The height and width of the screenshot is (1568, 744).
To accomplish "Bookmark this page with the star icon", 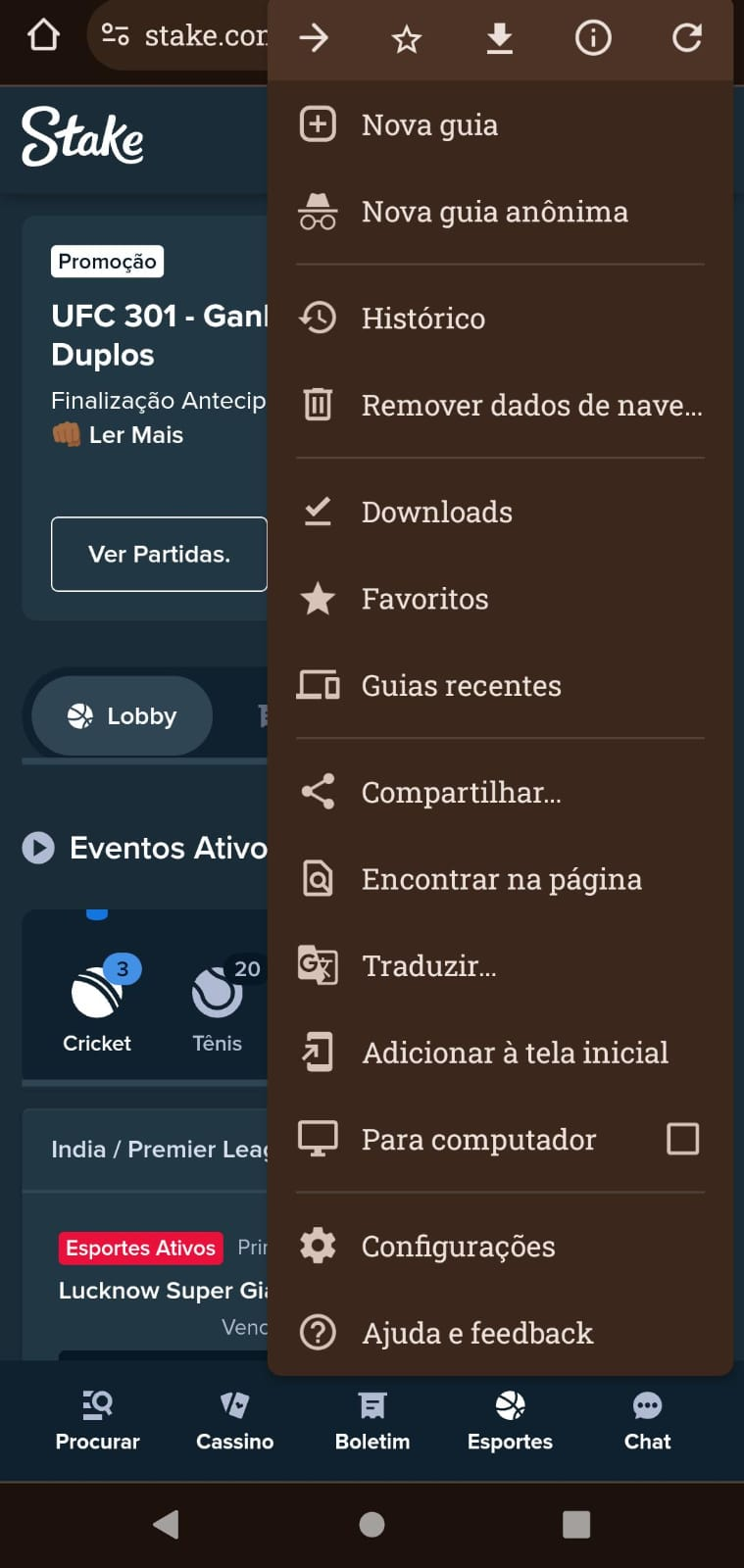I will pos(406,39).
